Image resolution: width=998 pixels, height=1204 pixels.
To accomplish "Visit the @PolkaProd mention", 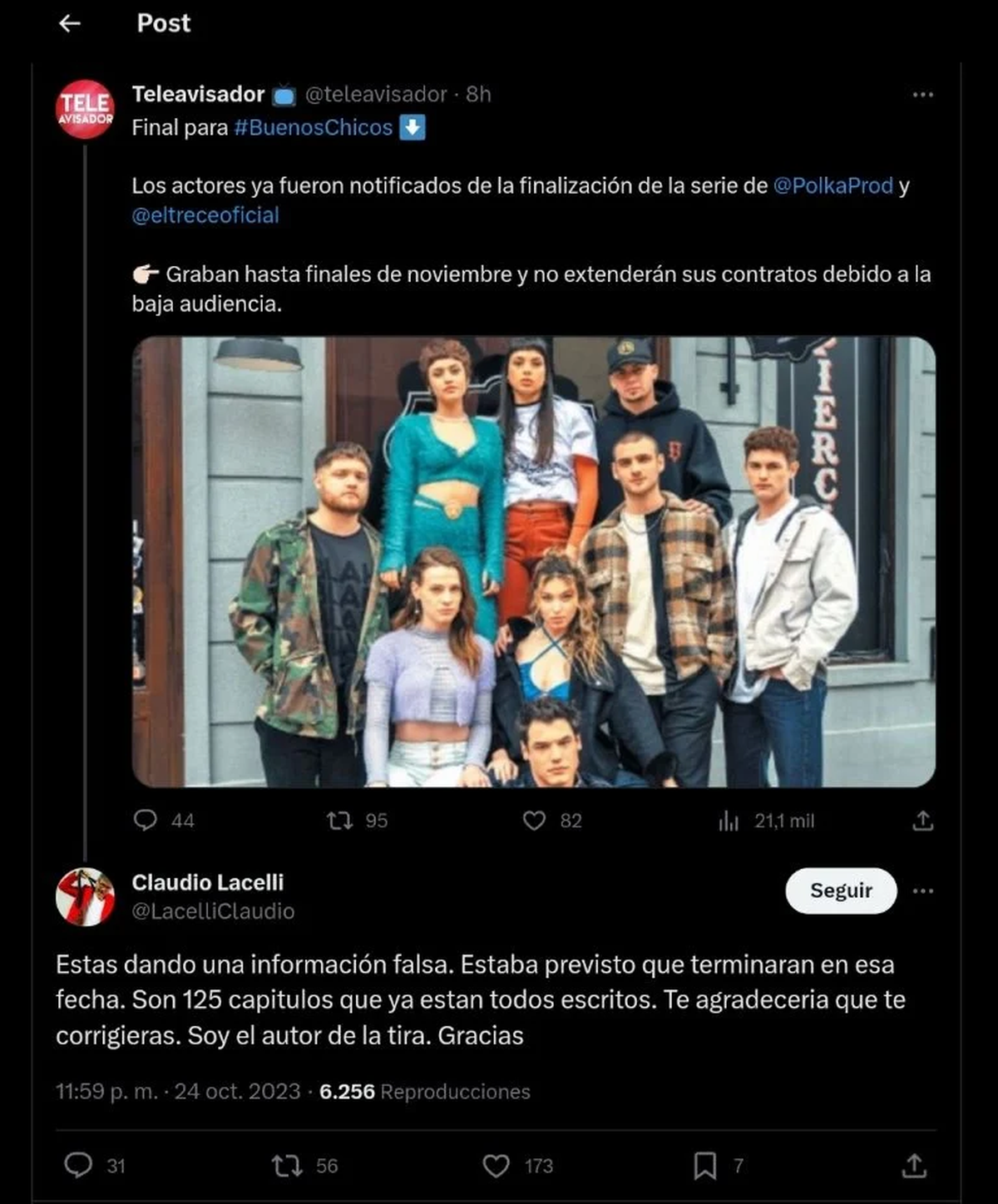I will point(832,185).
